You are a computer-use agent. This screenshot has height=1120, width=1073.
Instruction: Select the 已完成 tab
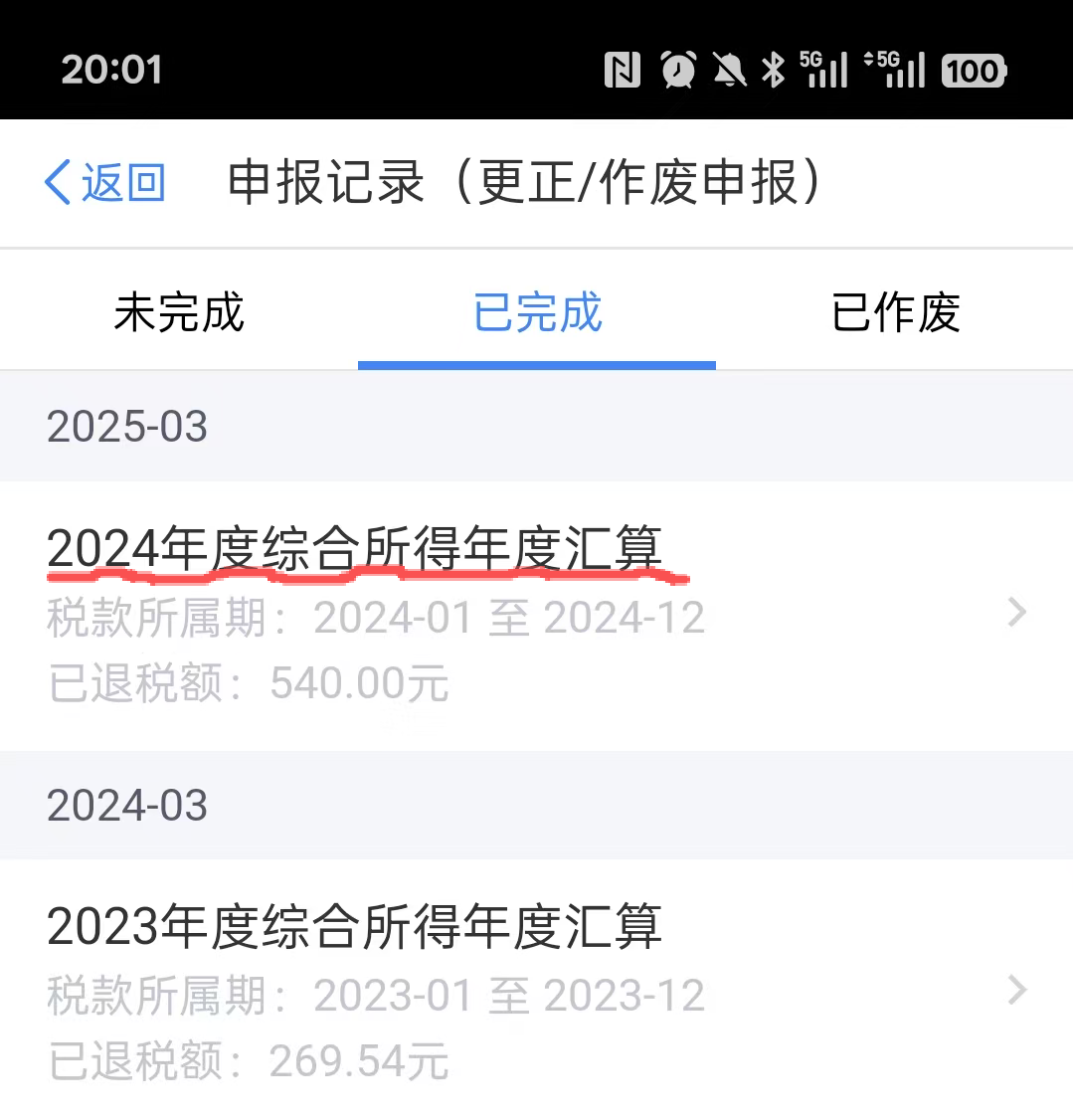pos(537,312)
